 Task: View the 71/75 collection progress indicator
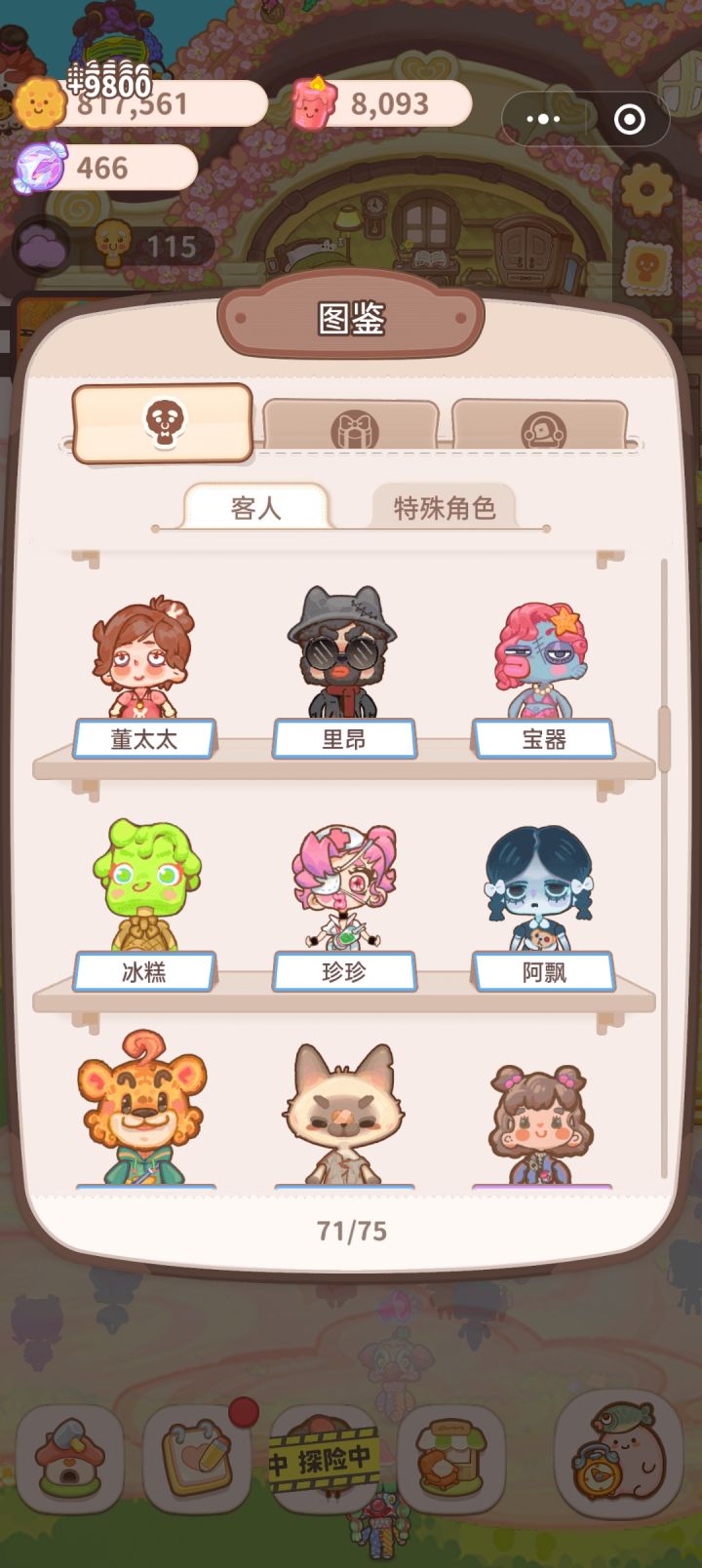350,1231
